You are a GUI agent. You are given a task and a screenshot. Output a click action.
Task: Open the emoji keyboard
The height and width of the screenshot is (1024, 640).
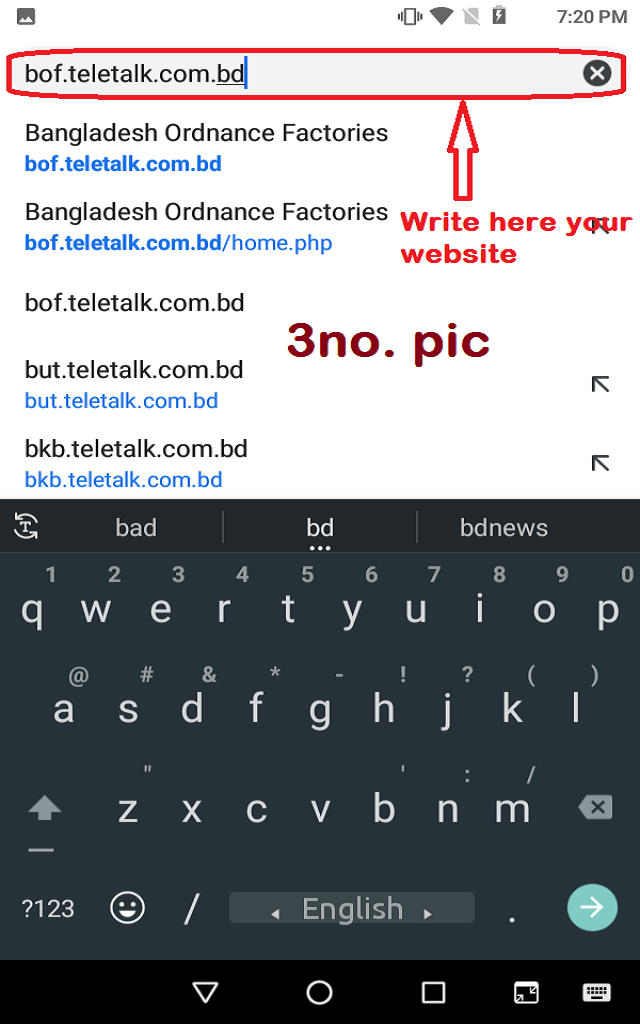(127, 908)
